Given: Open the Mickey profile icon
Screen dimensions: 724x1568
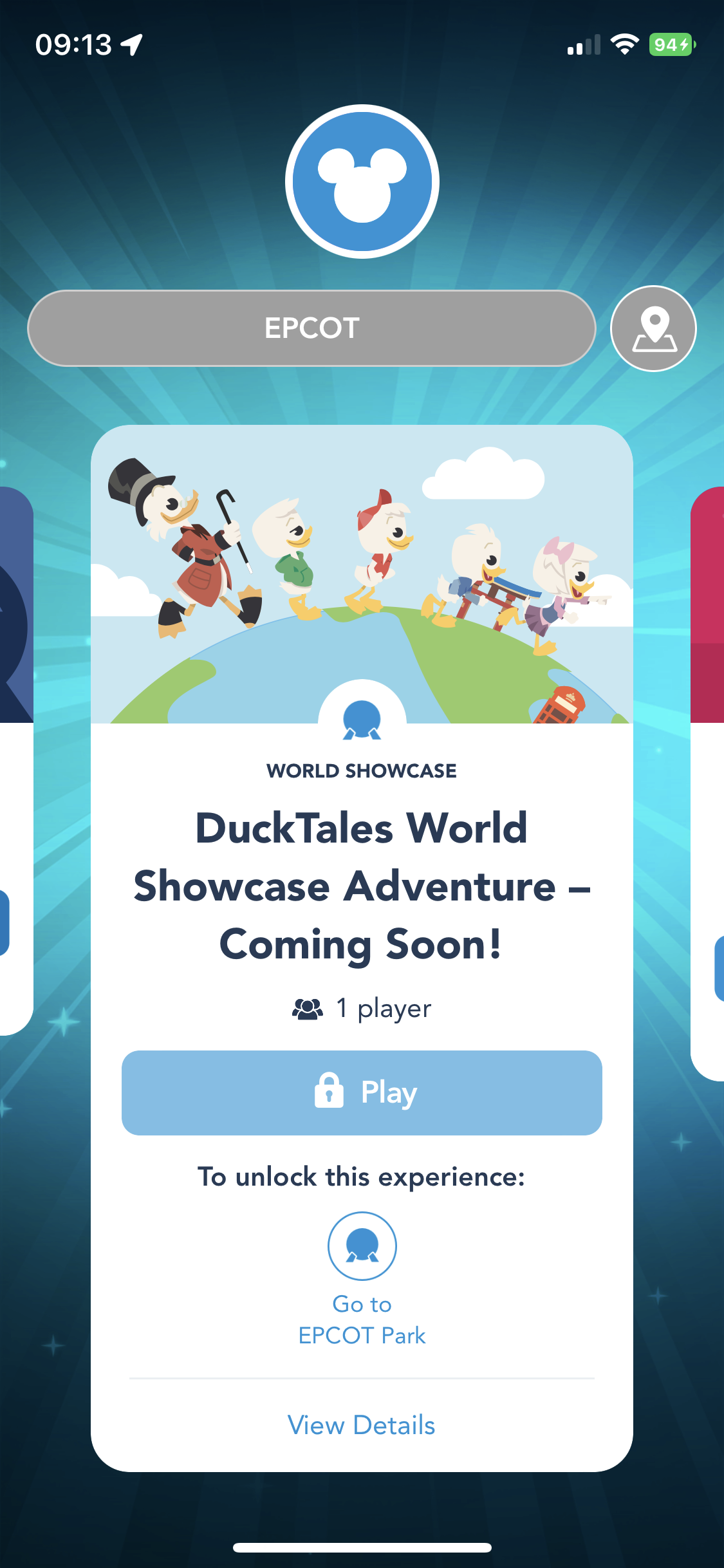Looking at the screenshot, I should pyautogui.click(x=362, y=182).
